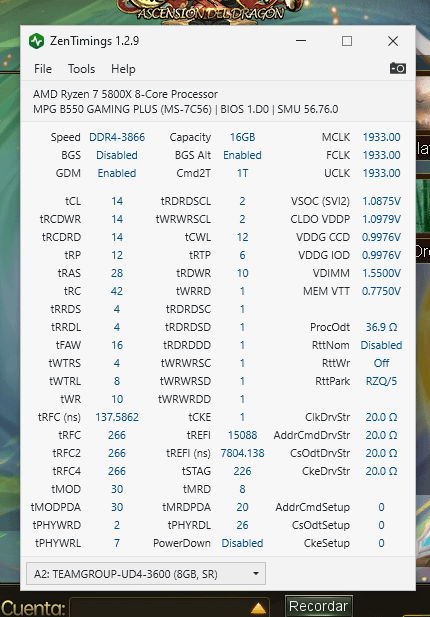Minimize the ZenTimings window
This screenshot has width=430, height=617.
click(x=301, y=41)
